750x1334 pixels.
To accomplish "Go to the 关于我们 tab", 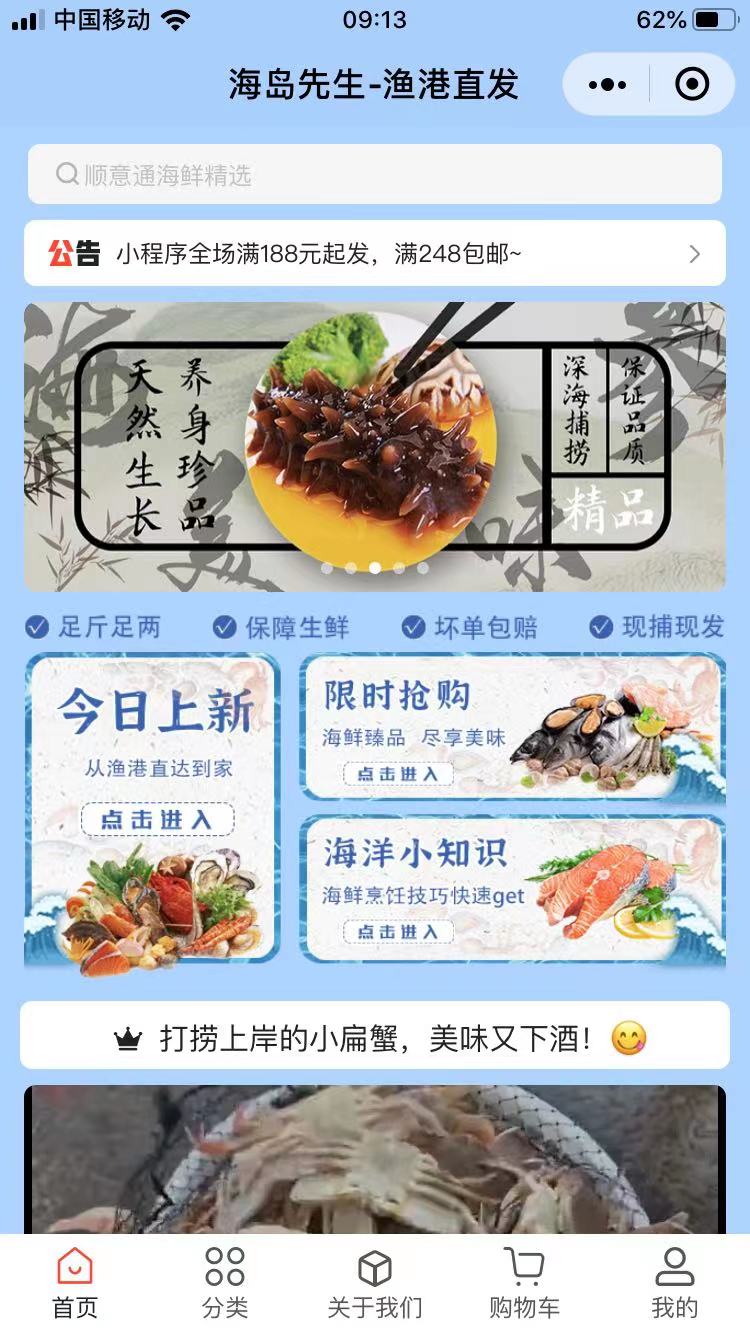I will tap(375, 1283).
